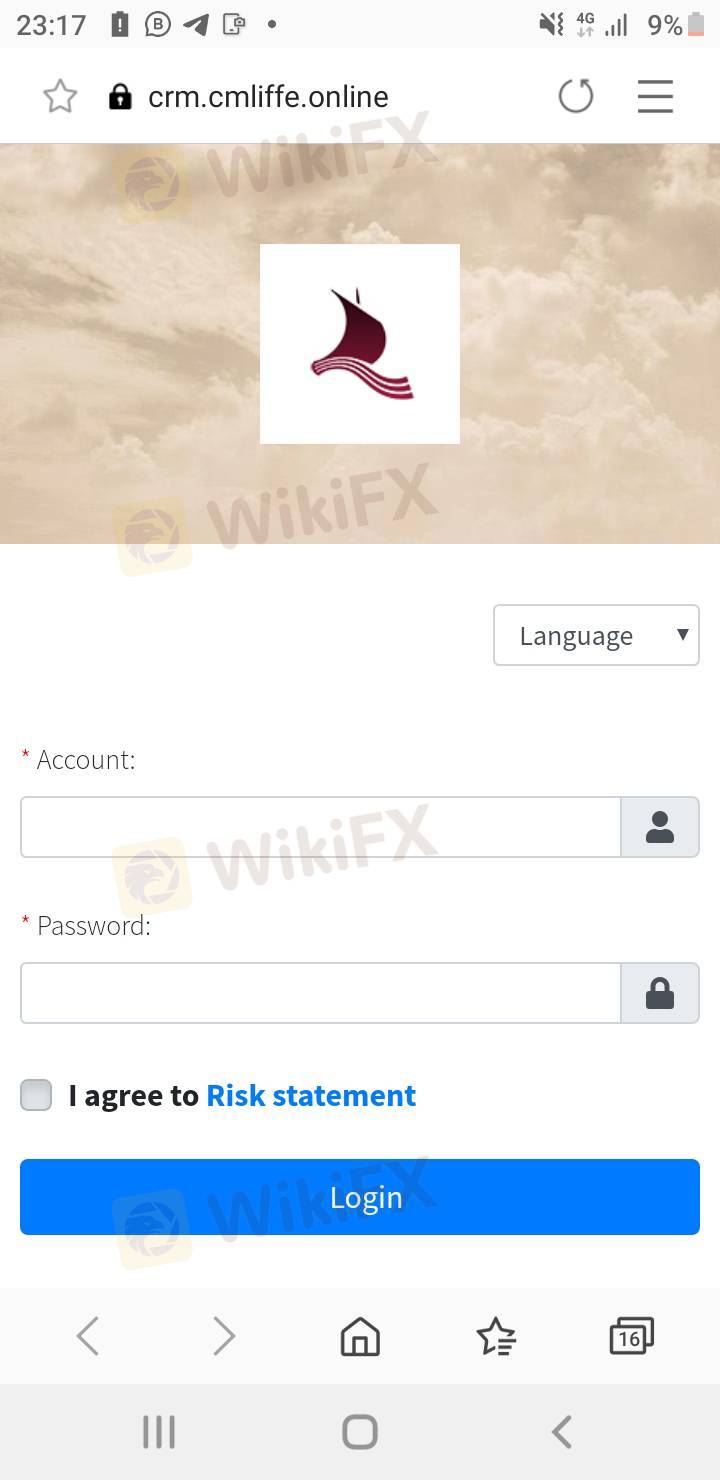
Task: Focus the Password input field
Action: coord(320,993)
